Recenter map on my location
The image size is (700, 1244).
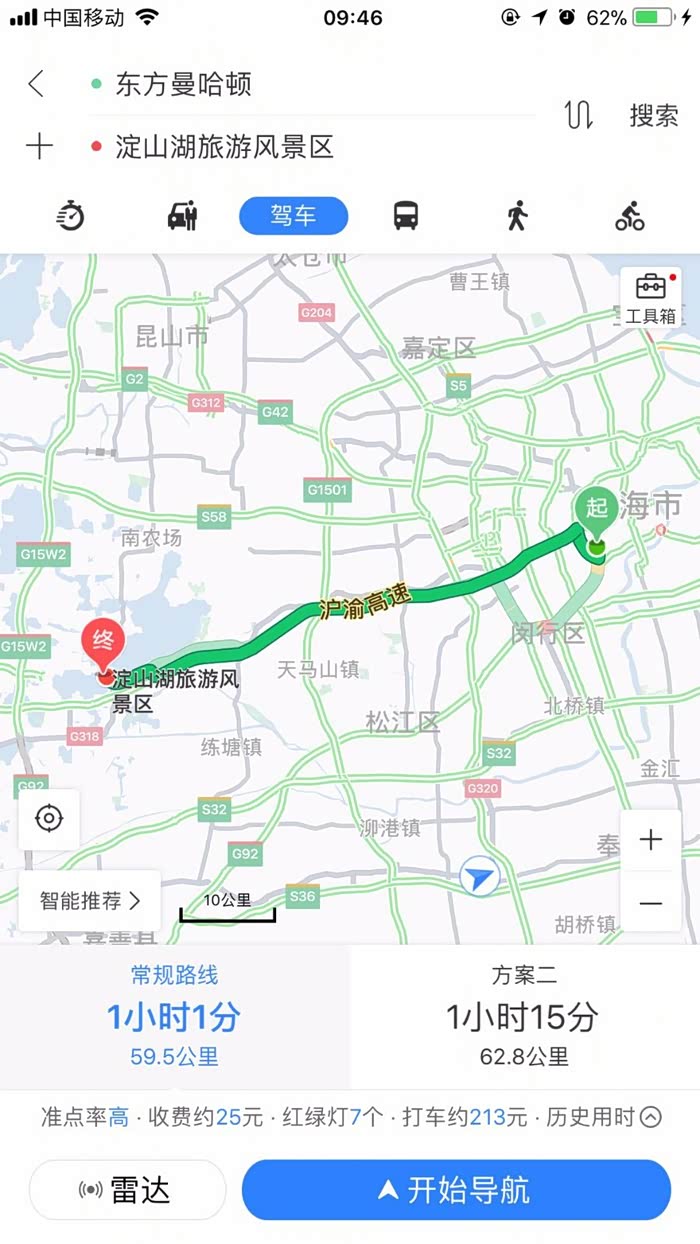[x=48, y=819]
